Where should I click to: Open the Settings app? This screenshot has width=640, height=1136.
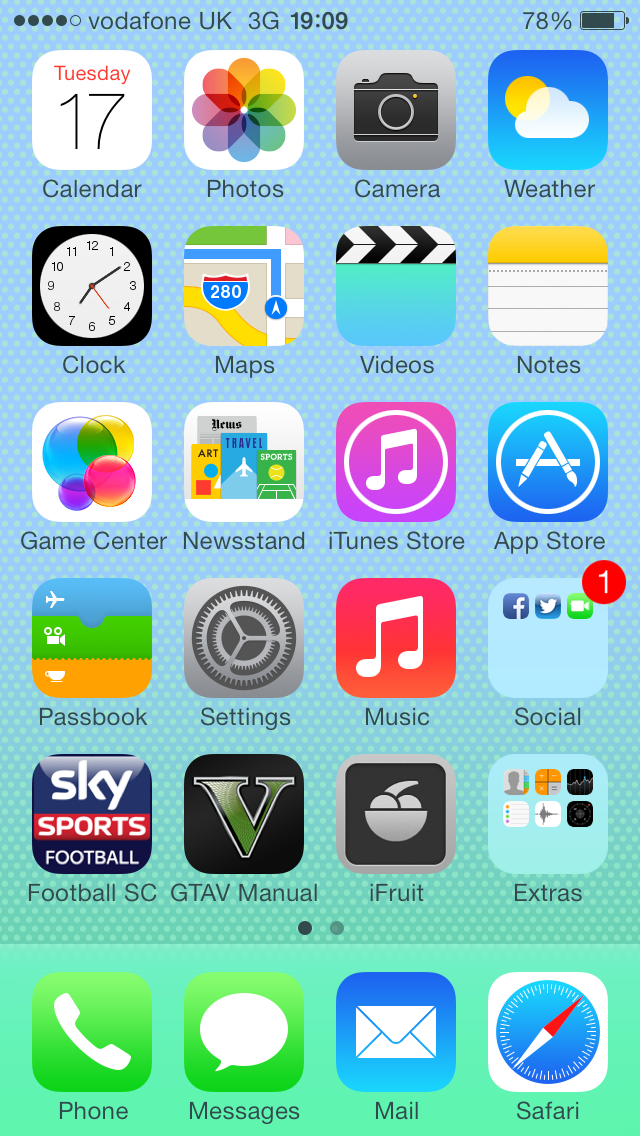[244, 638]
